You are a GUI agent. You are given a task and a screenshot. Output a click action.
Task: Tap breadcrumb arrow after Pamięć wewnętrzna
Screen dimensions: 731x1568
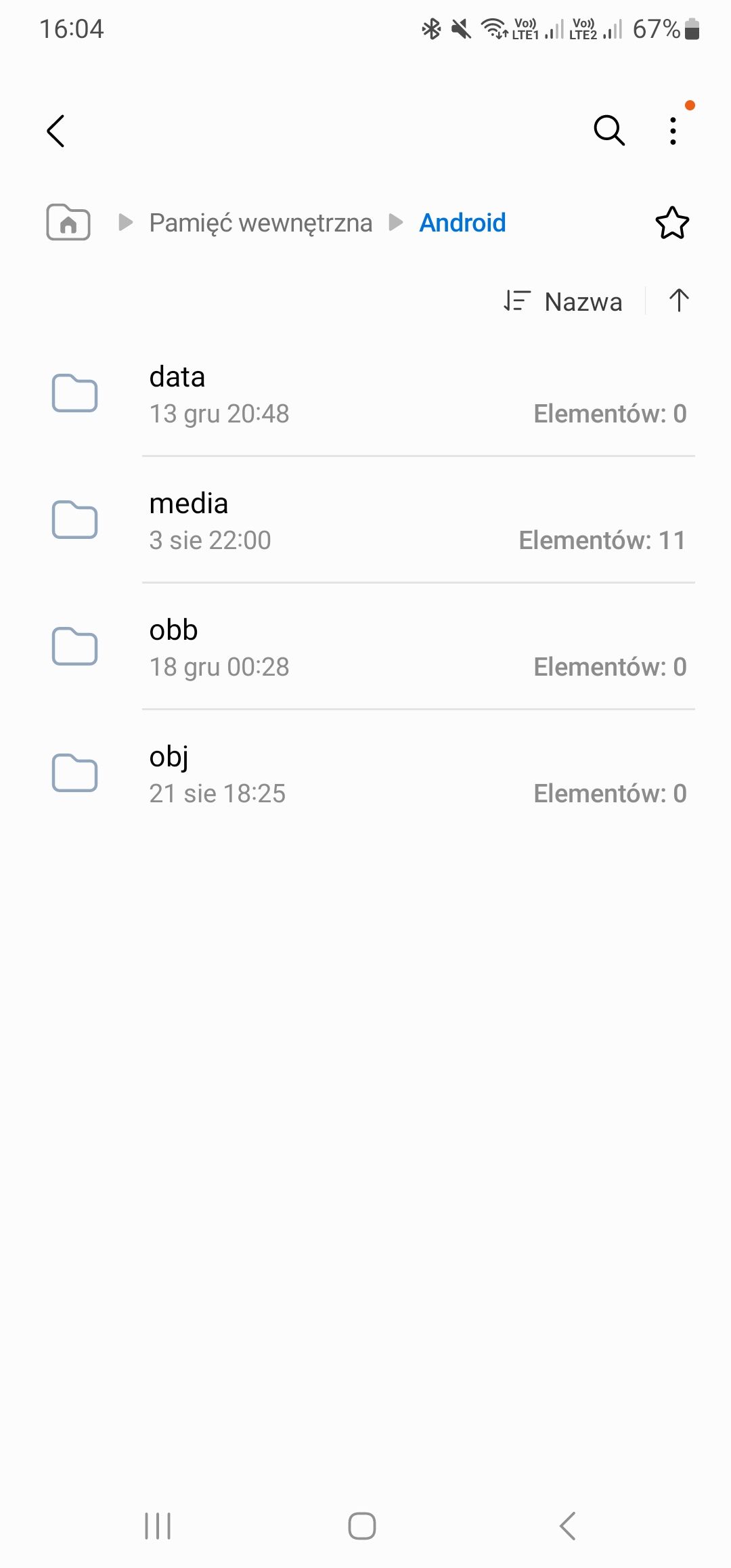tap(396, 222)
